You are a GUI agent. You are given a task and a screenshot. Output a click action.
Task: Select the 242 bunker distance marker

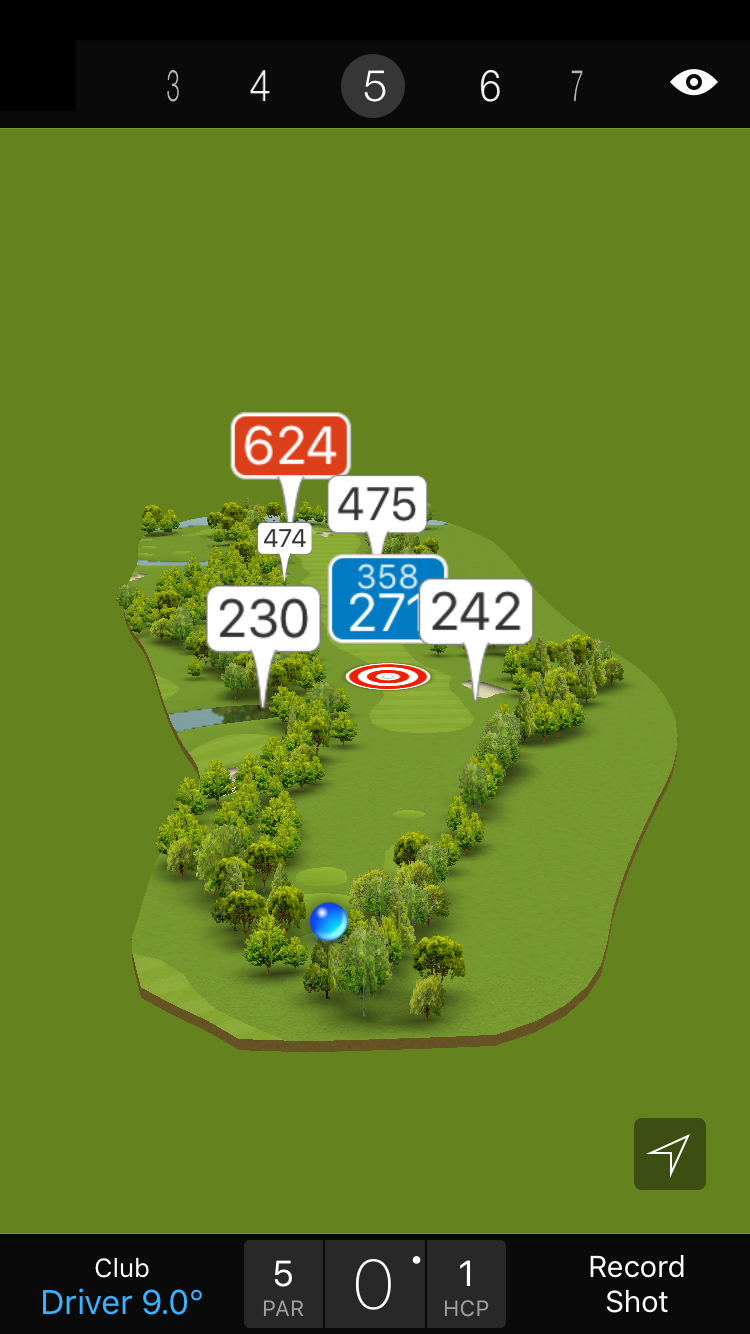point(476,611)
